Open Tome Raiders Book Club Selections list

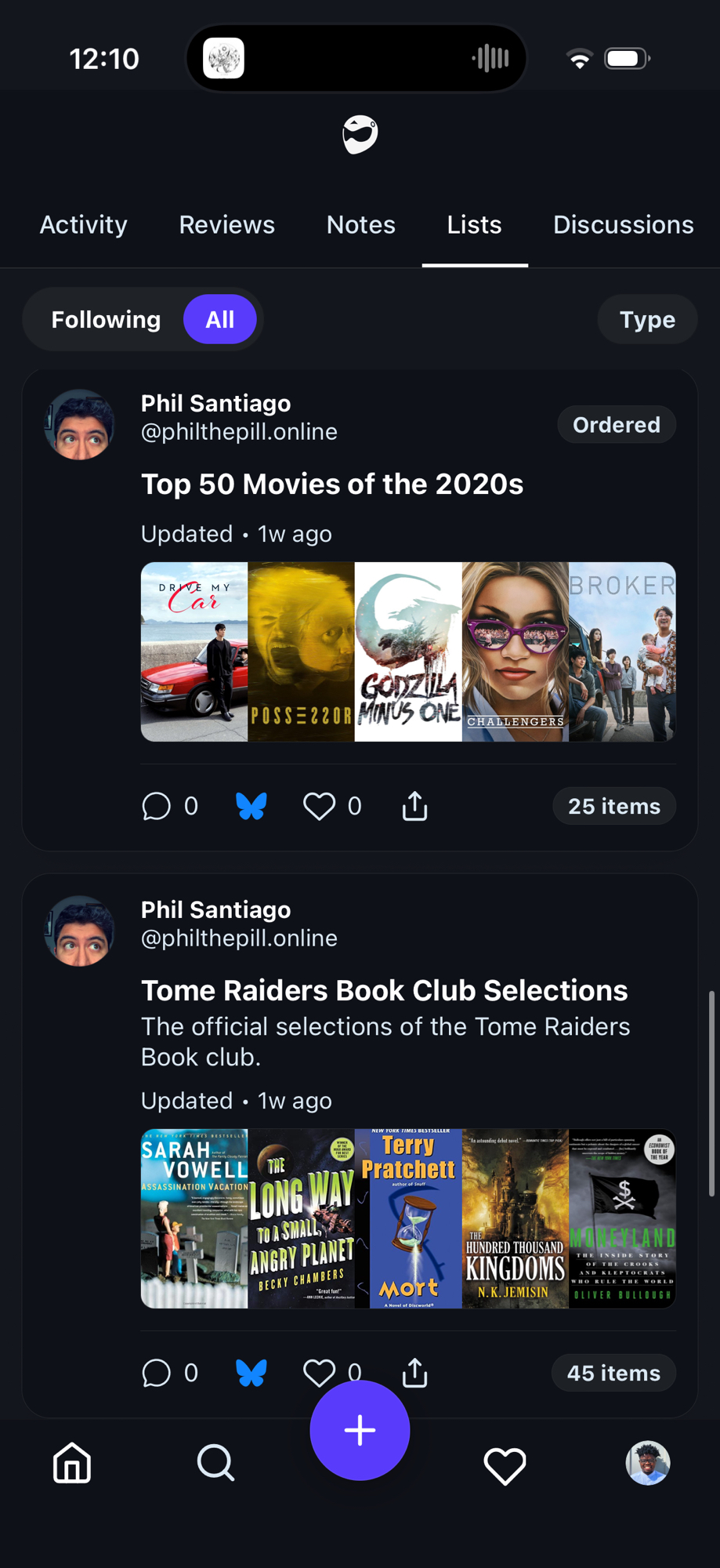pos(384,991)
